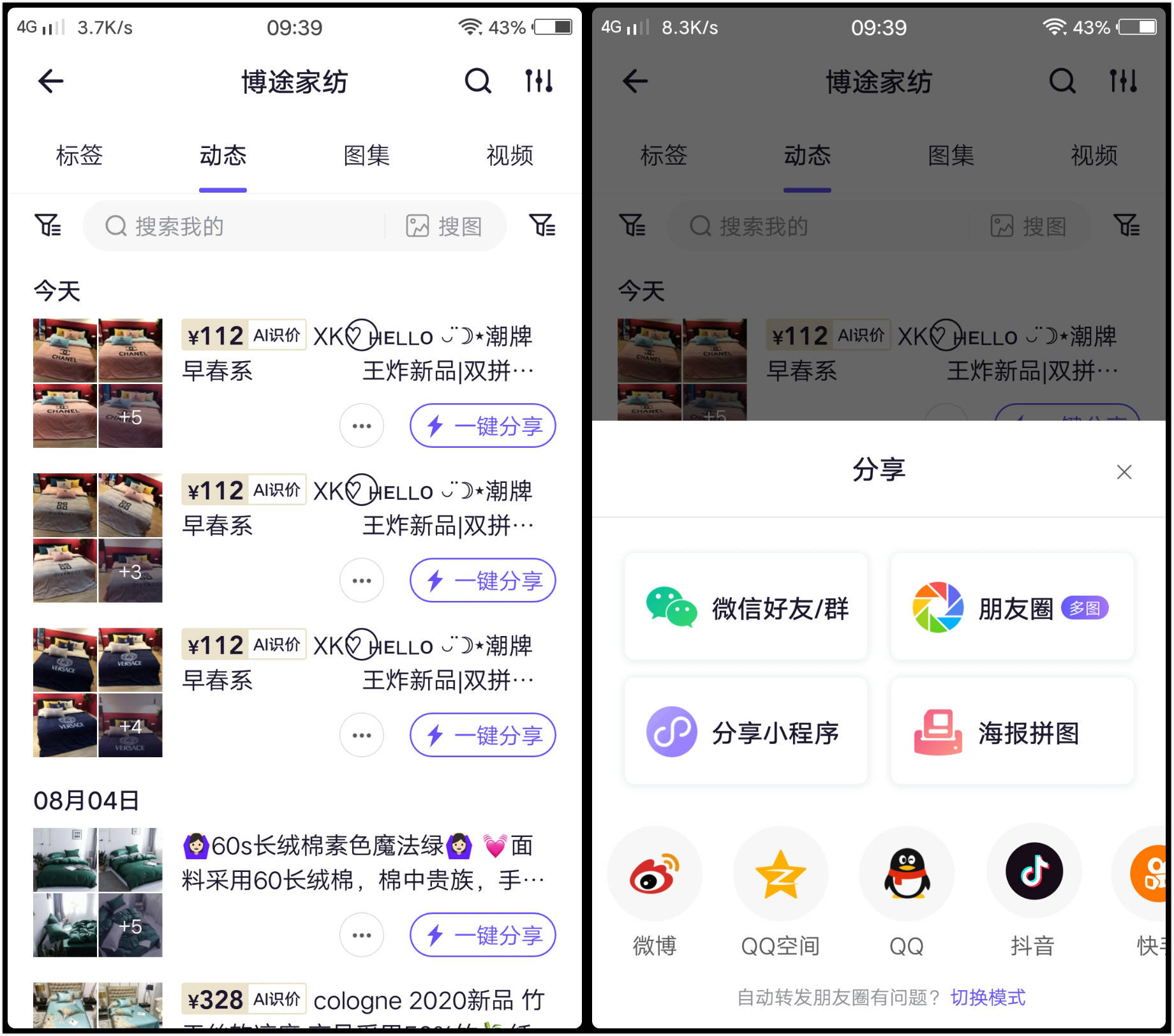The image size is (1174, 1036).
Task: Close the 分享 share sheet
Action: pyautogui.click(x=1124, y=472)
